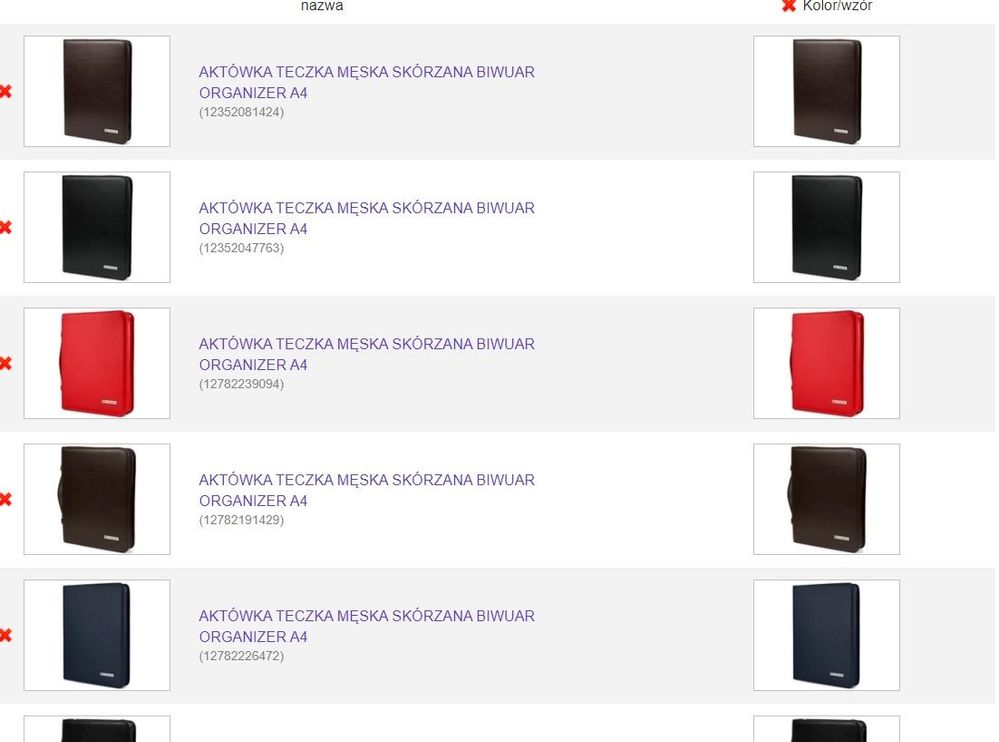The width and height of the screenshot is (999, 742).
Task: Remove product 12782191429 with its red X
Action: click(x=6, y=499)
